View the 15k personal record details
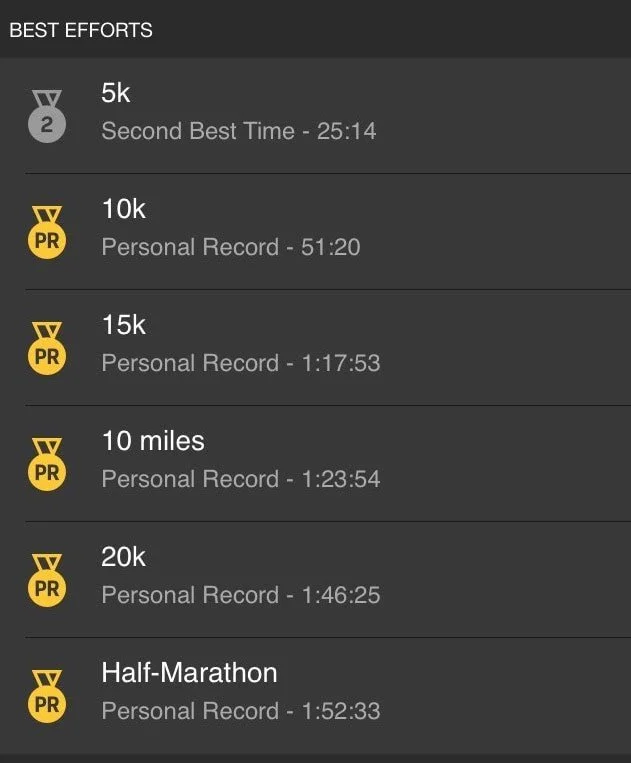 coord(315,347)
